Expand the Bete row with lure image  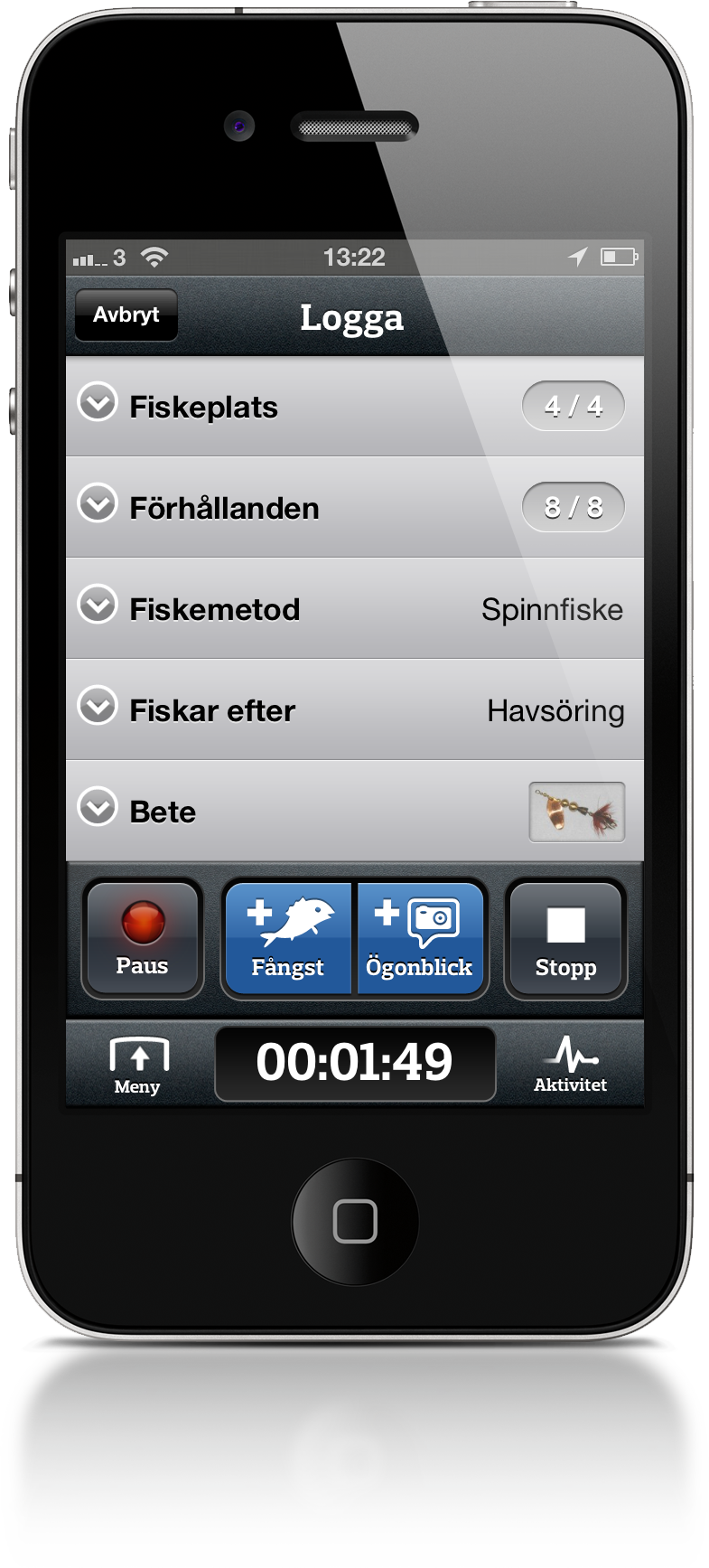pos(354,811)
